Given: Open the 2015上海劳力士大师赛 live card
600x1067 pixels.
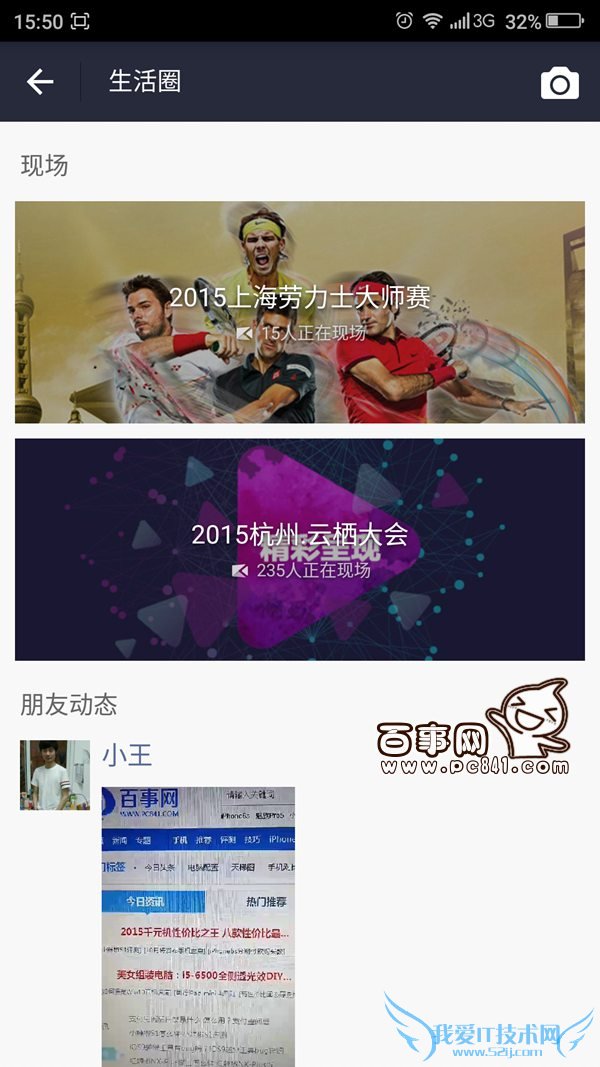Looking at the screenshot, I should (x=300, y=312).
